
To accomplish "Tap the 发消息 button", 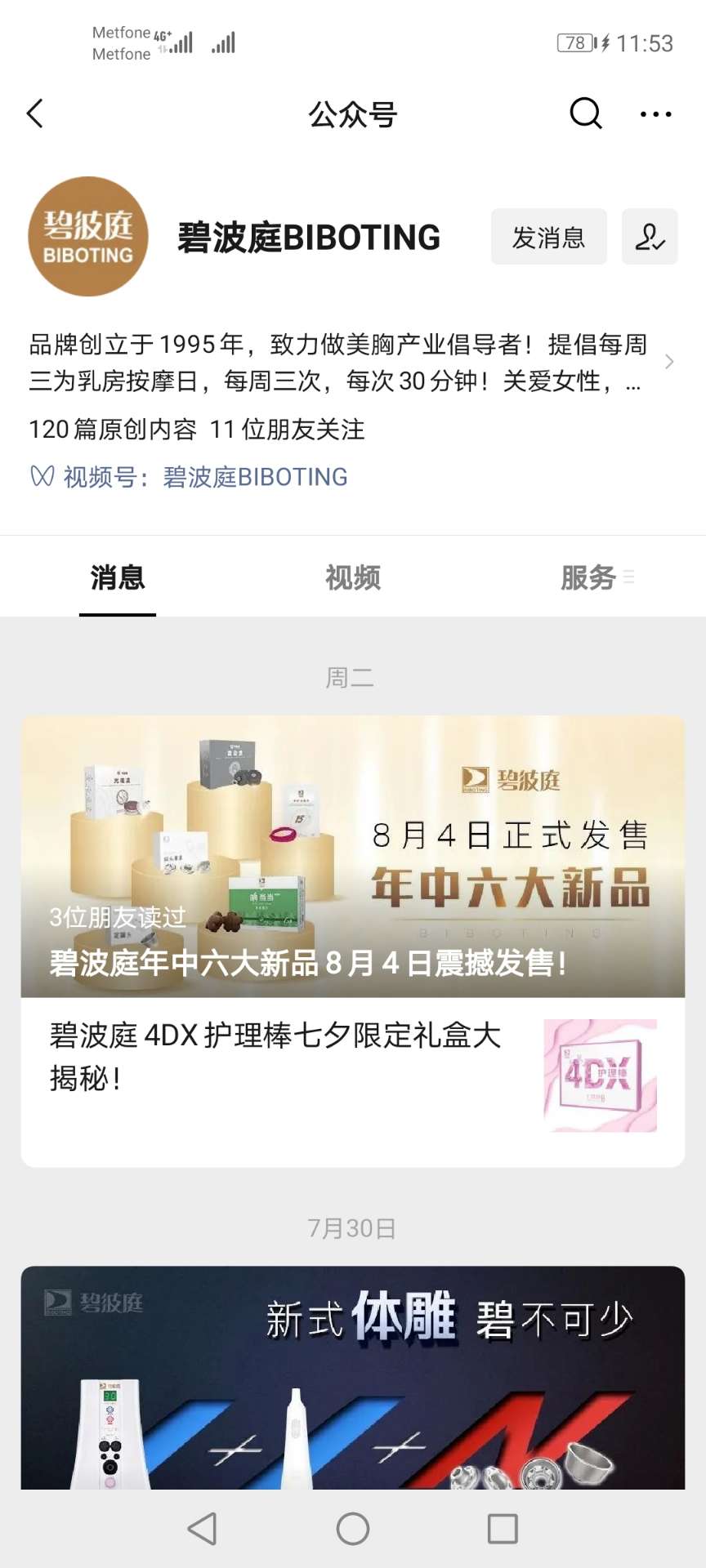I will 548,237.
